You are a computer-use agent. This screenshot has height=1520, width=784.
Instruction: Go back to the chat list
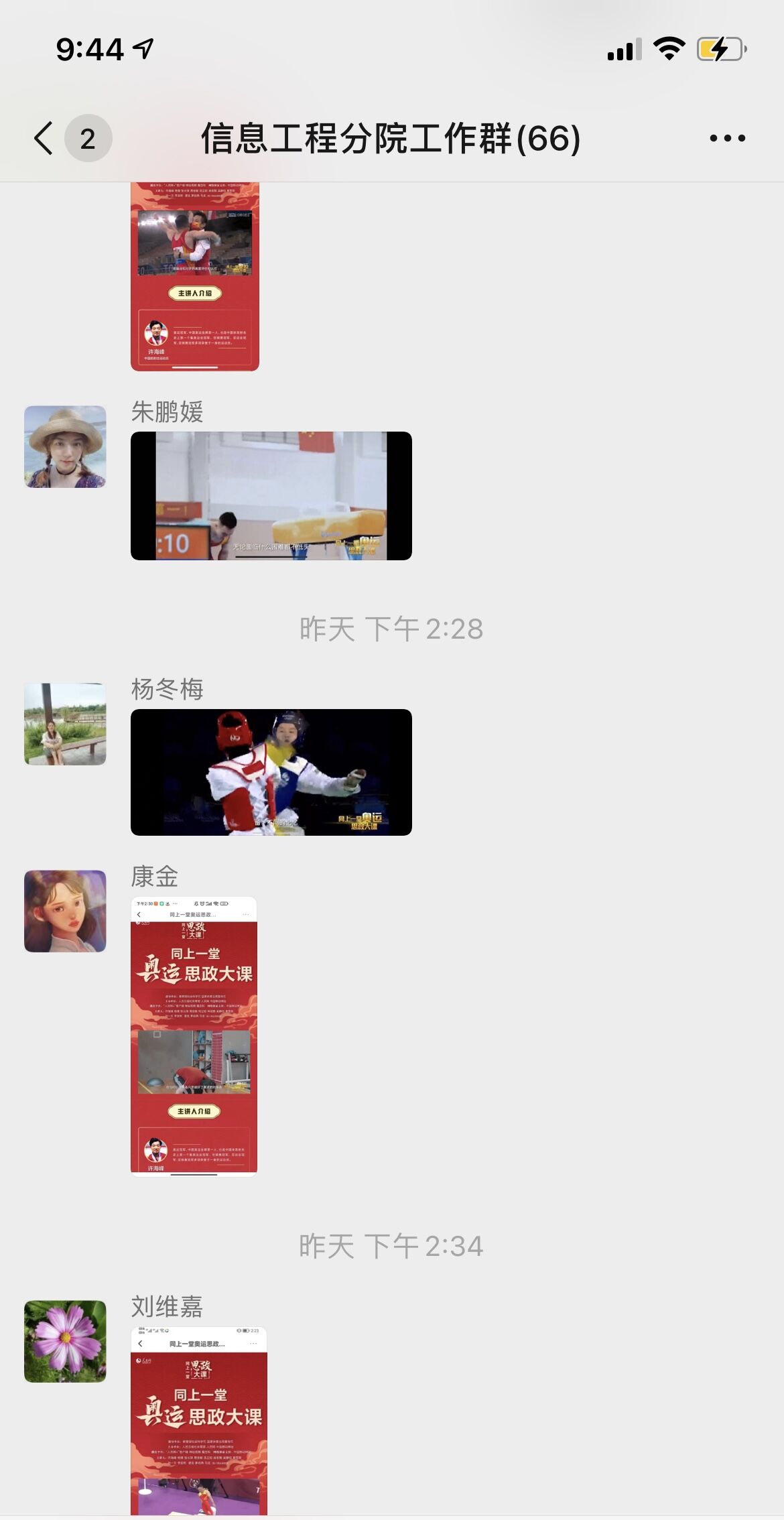(44, 139)
